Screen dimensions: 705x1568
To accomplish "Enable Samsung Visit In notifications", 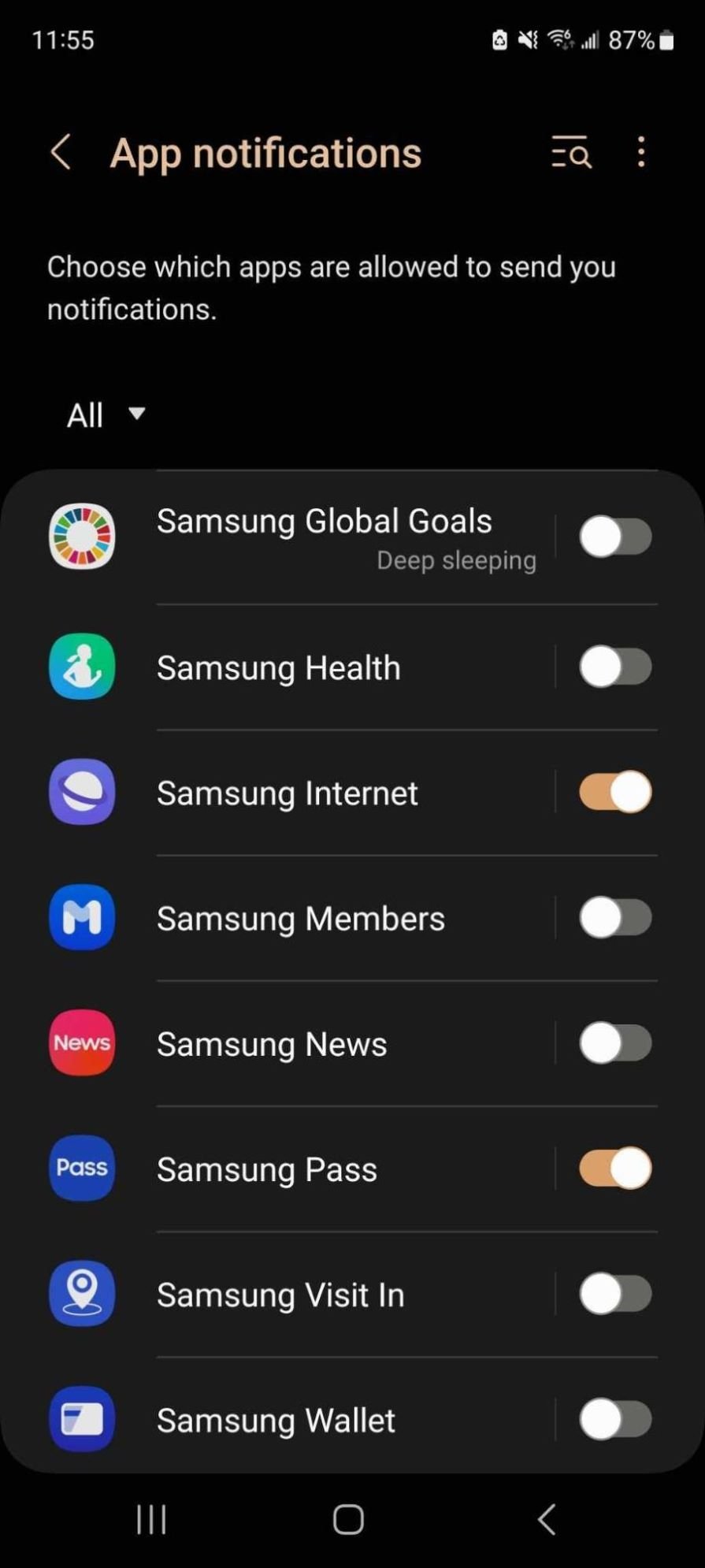I will click(x=615, y=1294).
